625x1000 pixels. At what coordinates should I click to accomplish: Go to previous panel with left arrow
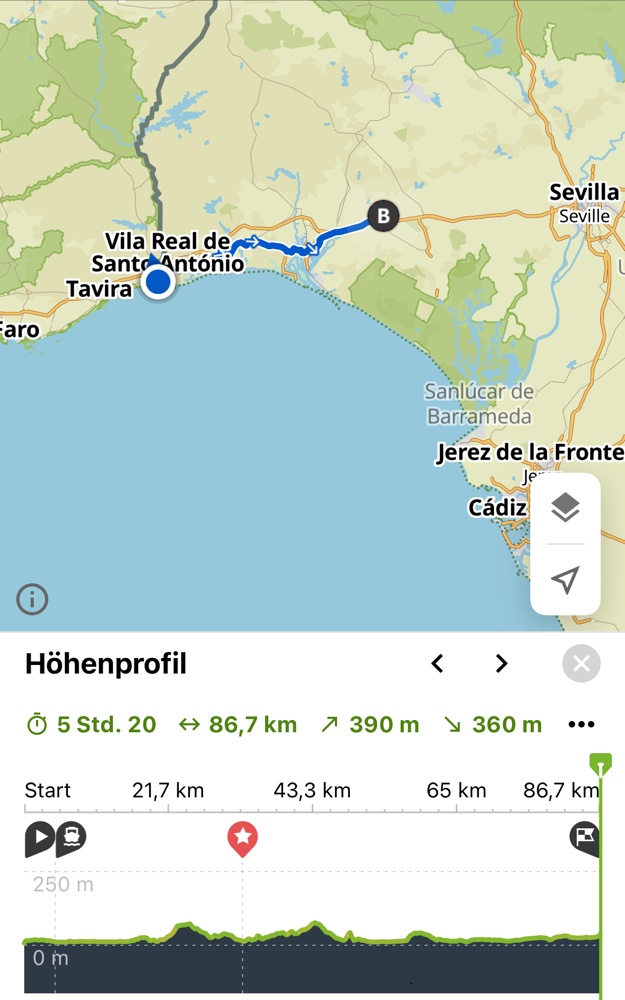coord(437,664)
